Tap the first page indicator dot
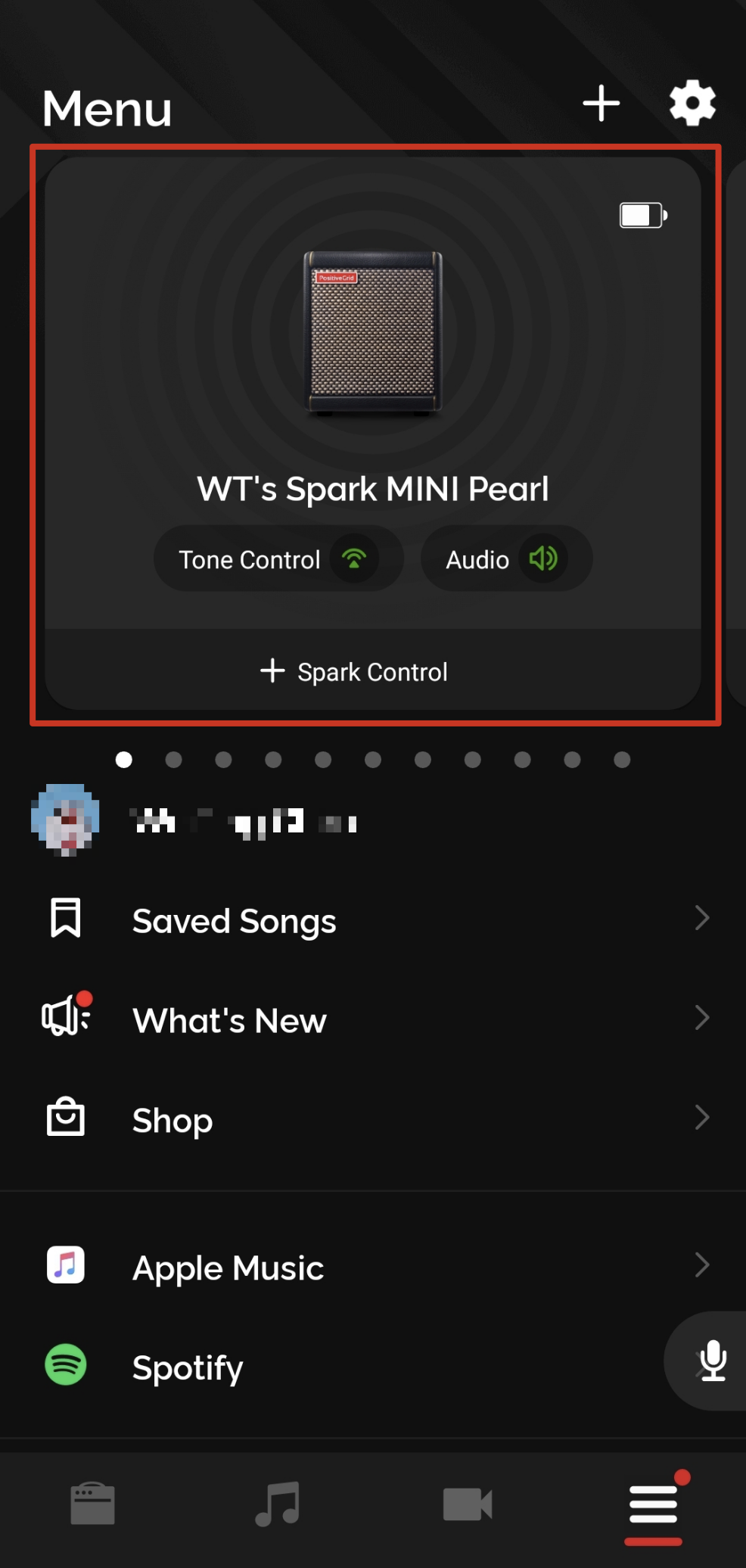The image size is (746, 1568). pos(124,759)
